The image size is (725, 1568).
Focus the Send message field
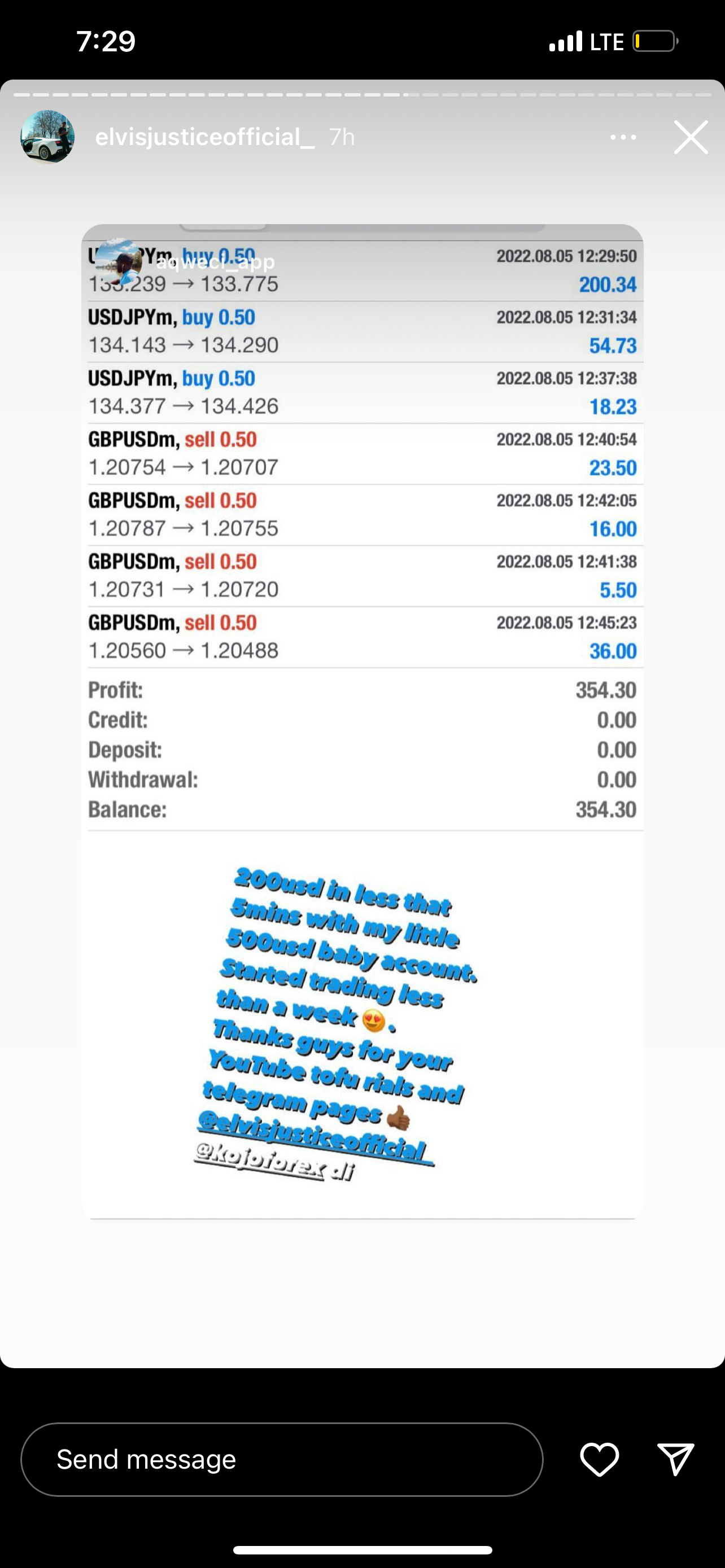(281, 1459)
